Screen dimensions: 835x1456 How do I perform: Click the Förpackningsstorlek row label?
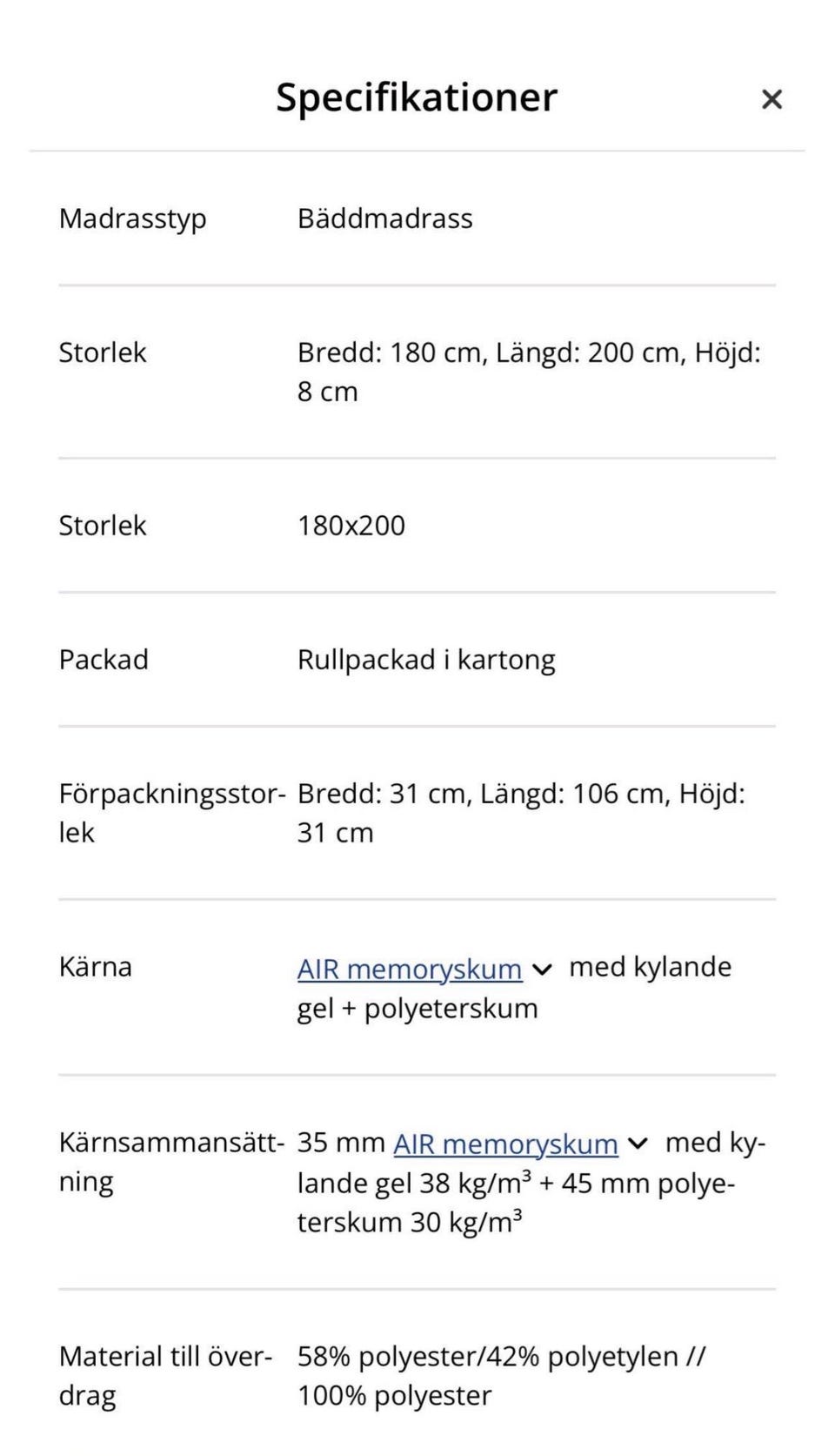click(172, 811)
